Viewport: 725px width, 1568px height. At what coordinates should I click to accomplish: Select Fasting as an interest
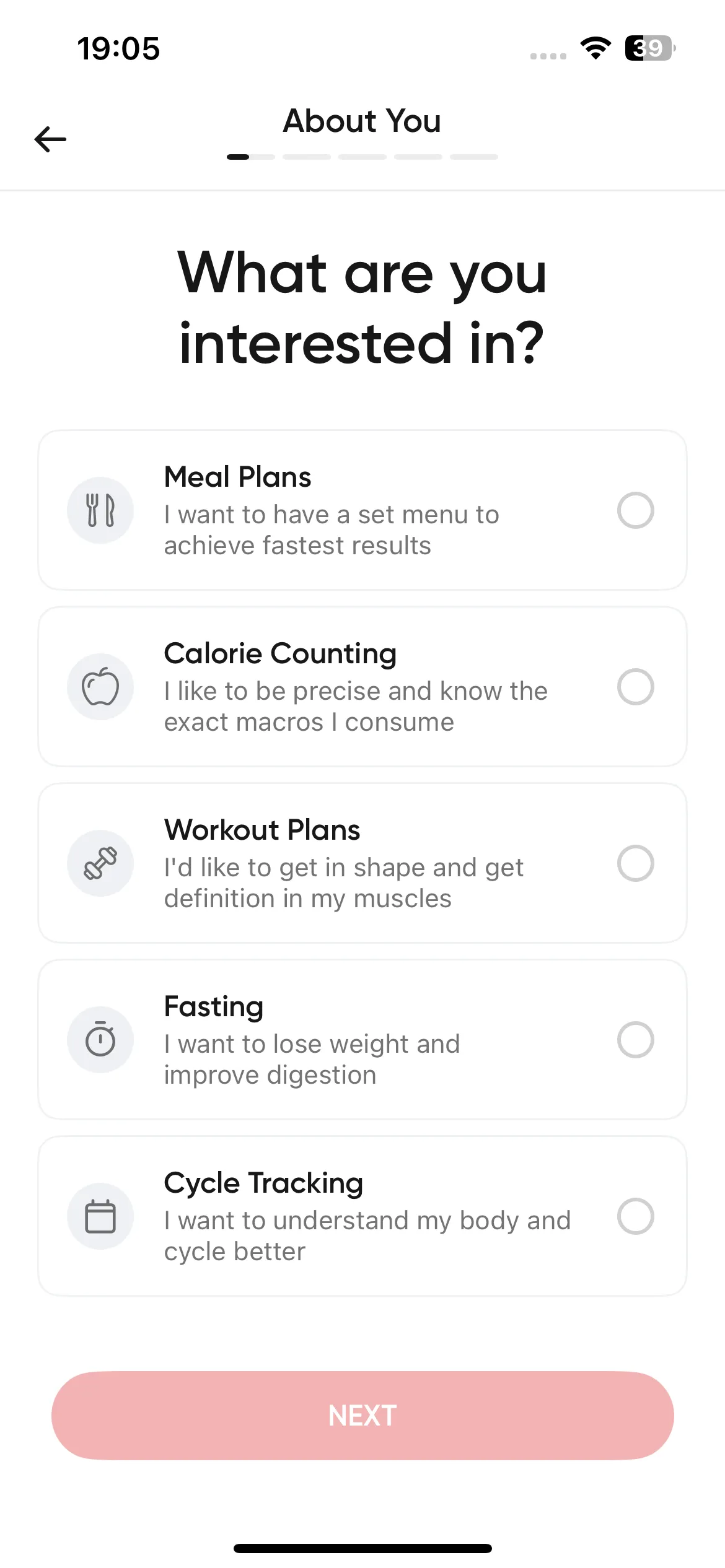point(362,1040)
